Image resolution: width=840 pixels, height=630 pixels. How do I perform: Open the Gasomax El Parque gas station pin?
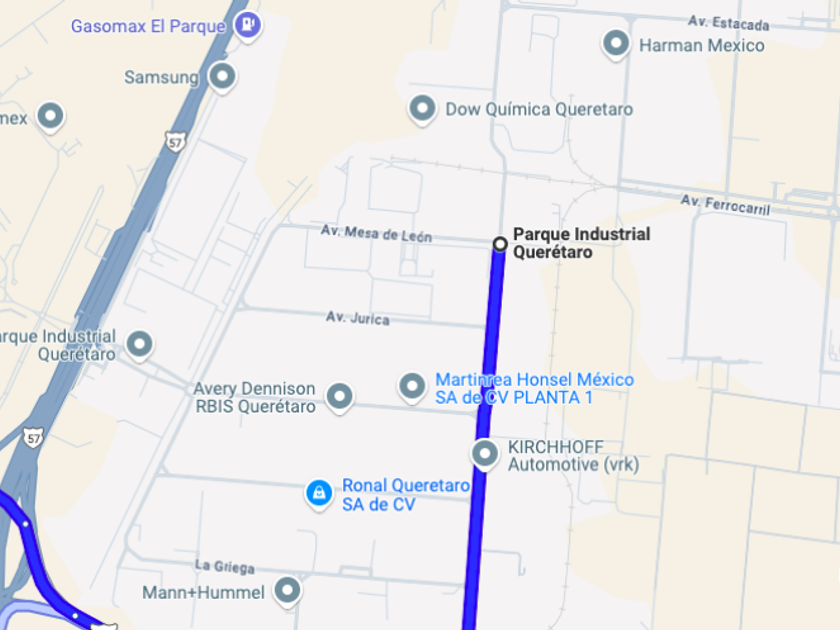click(248, 24)
